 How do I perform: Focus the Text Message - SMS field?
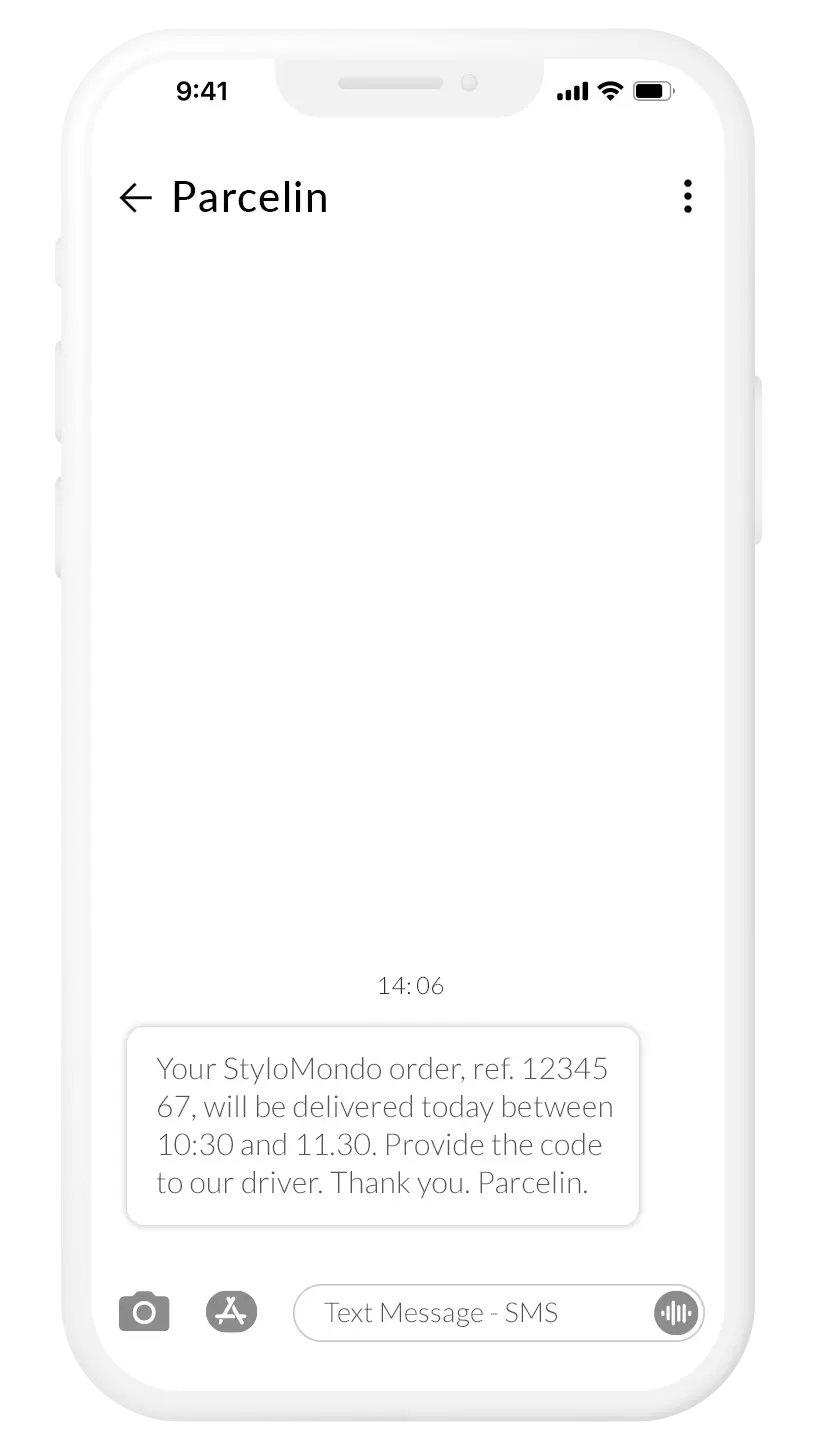click(470, 1313)
